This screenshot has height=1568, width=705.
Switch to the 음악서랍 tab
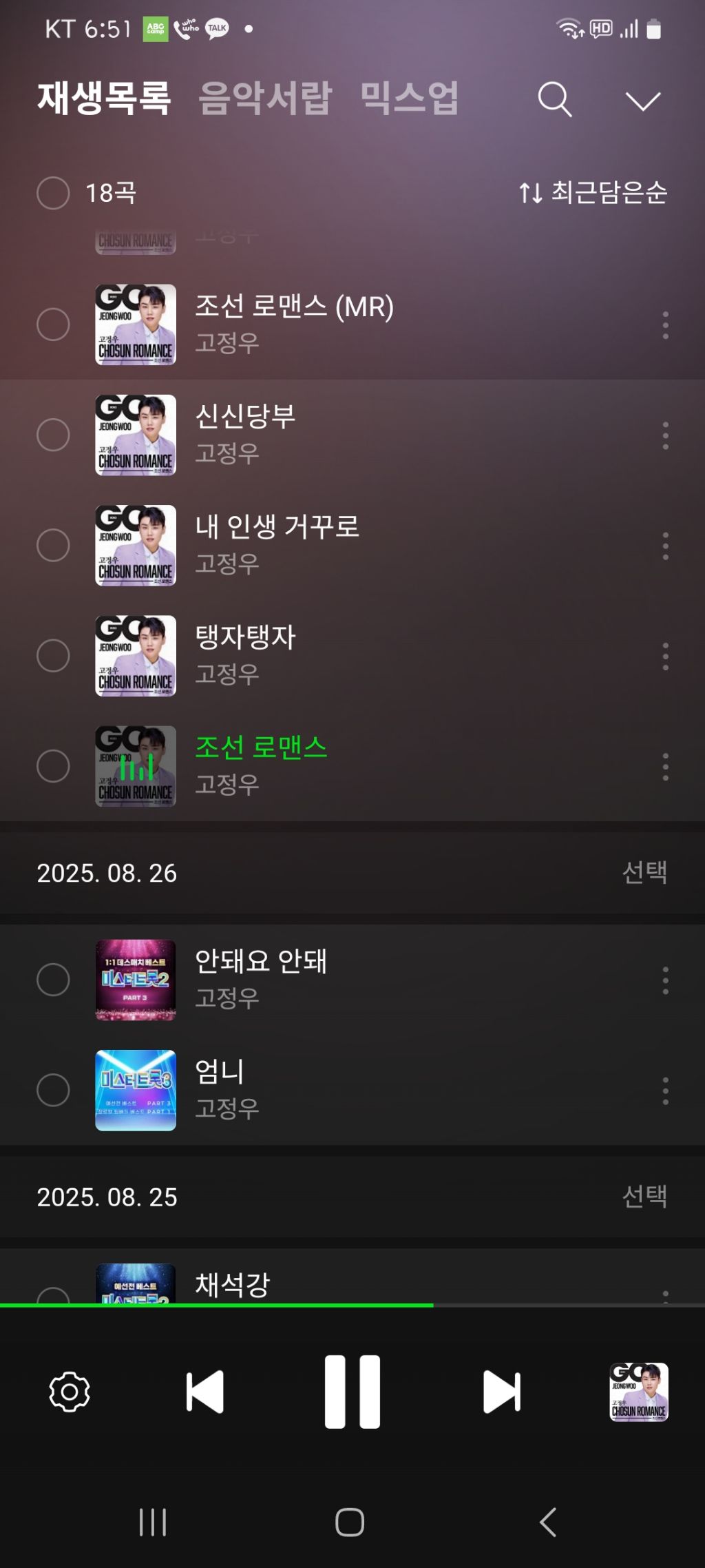pyautogui.click(x=265, y=98)
